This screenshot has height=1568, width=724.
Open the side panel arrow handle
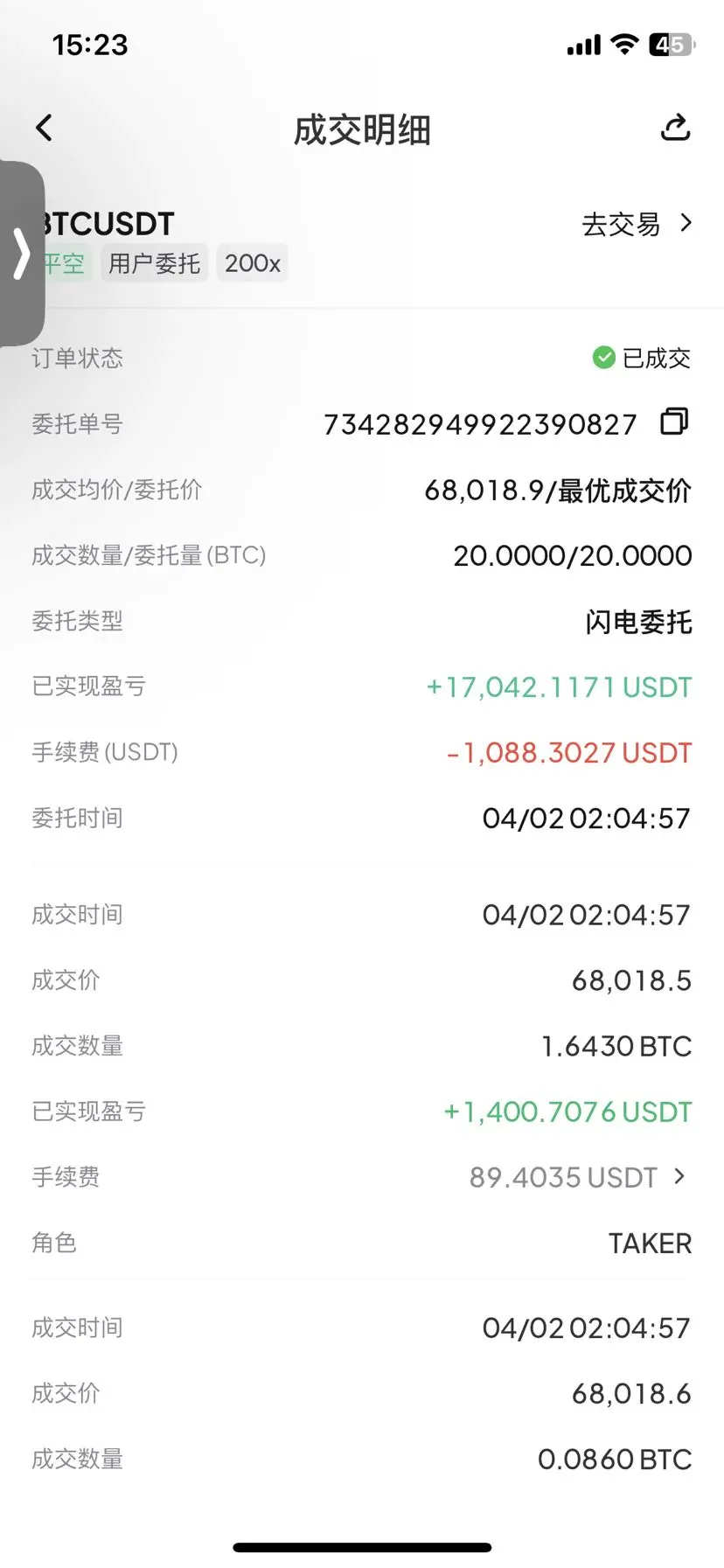click(21, 254)
